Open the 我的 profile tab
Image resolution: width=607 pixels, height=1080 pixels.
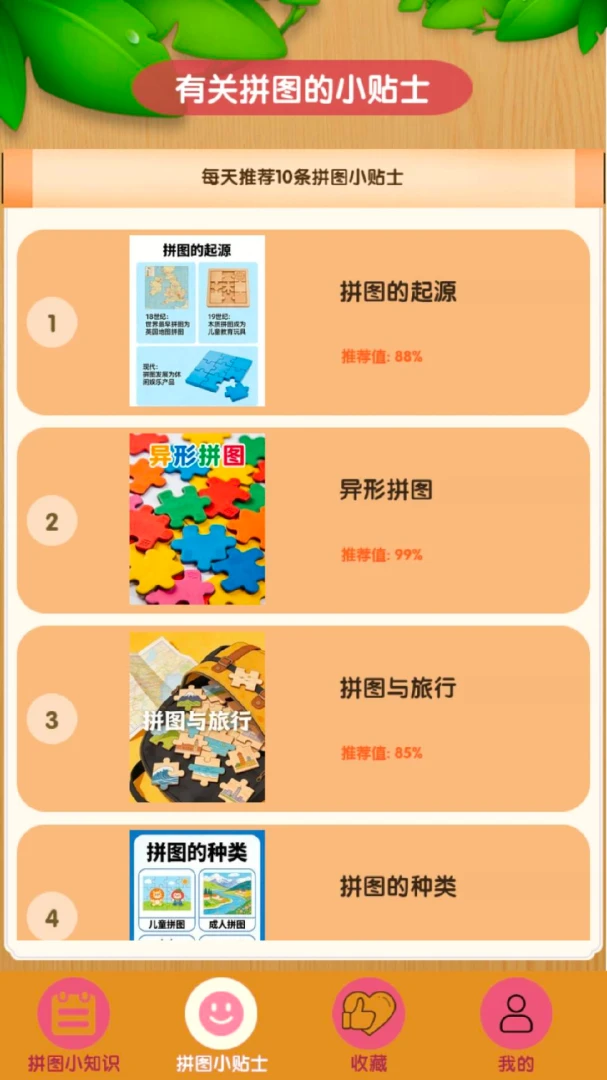point(516,1025)
